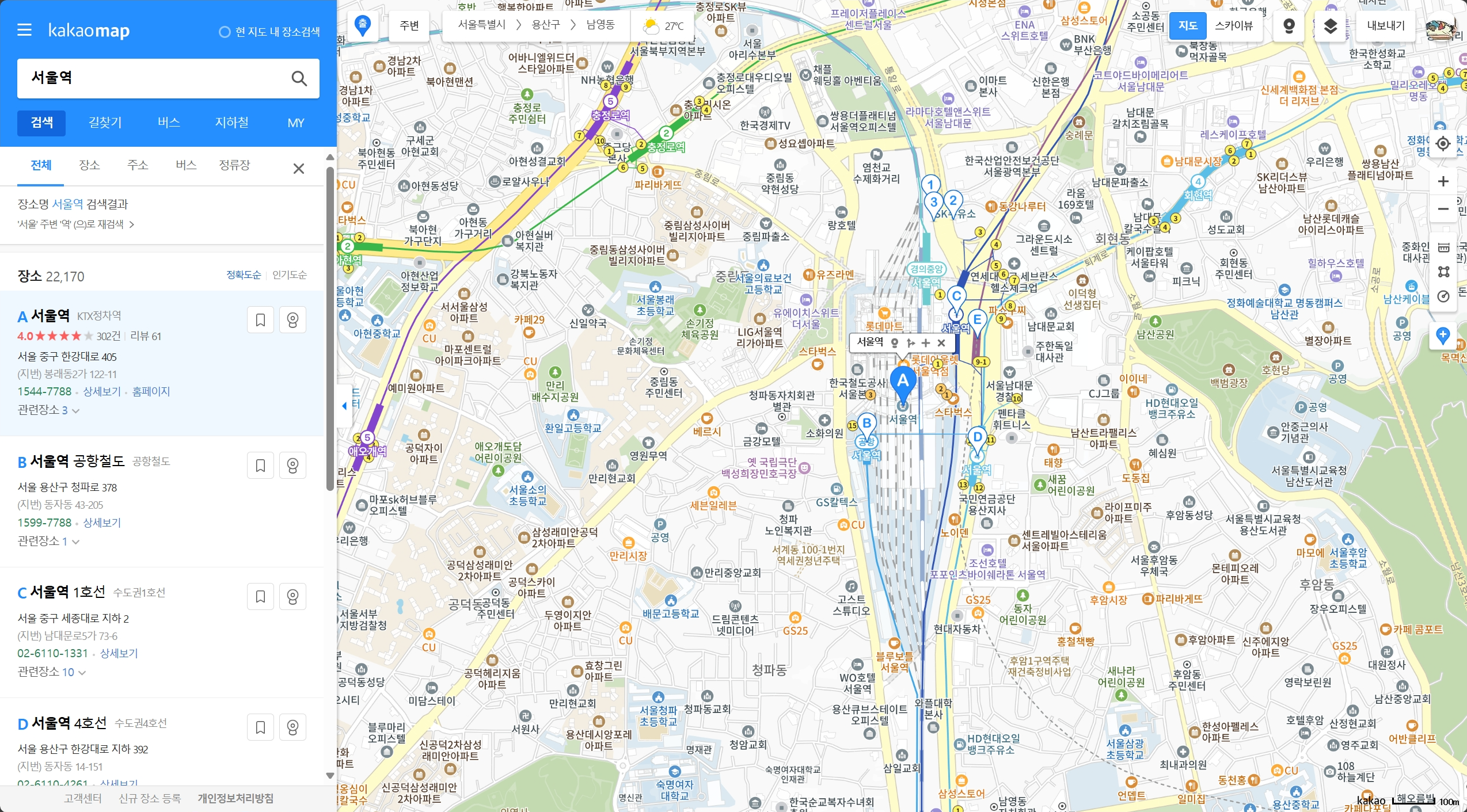
Task: Bookmark 서울역 KTX정차역 result
Action: point(260,320)
